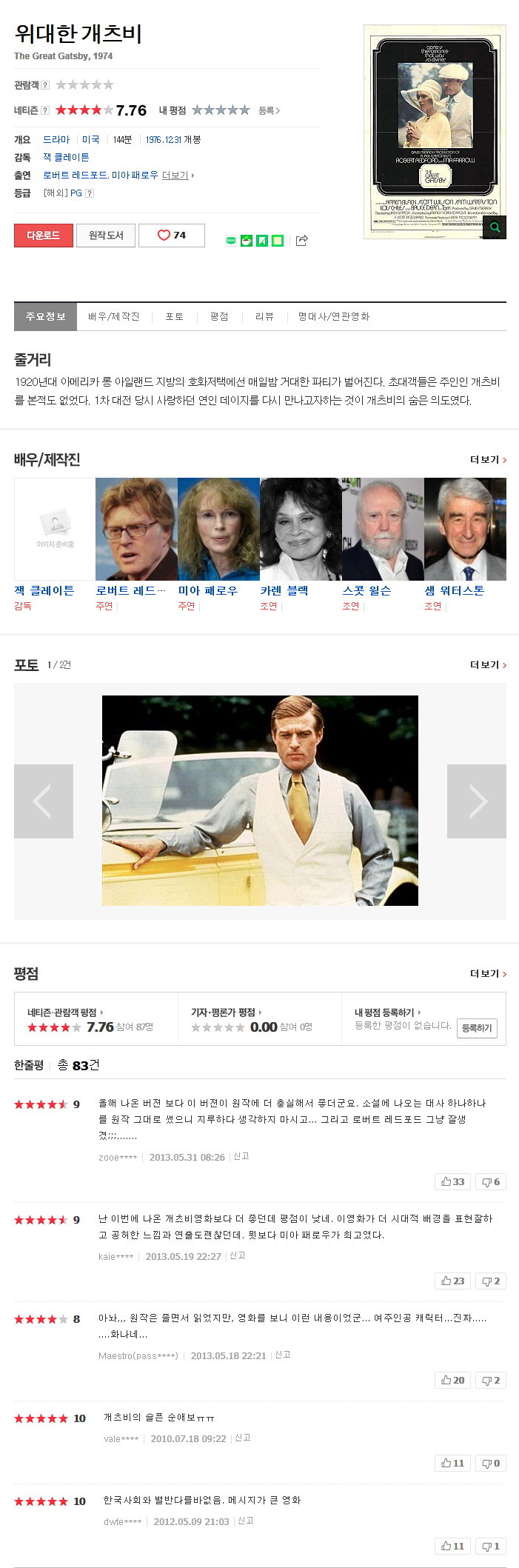The image size is (519, 1568).
Task: Expand cast list with 더보기 link
Action: tap(177, 176)
